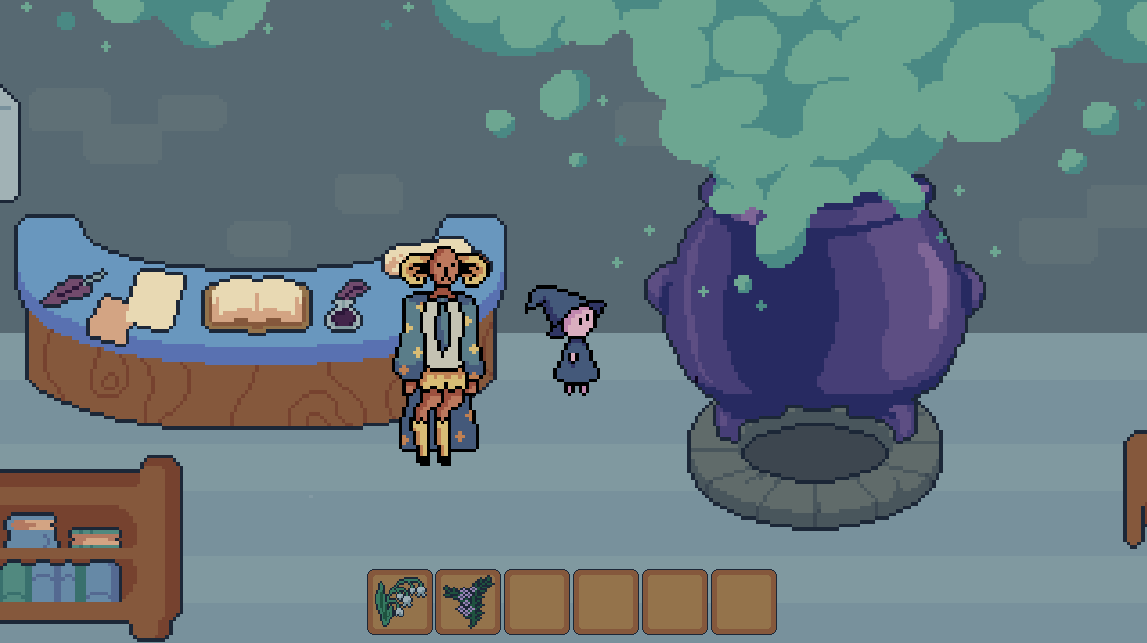Select the purple herb in the inventory
1147x643 pixels.
468,602
